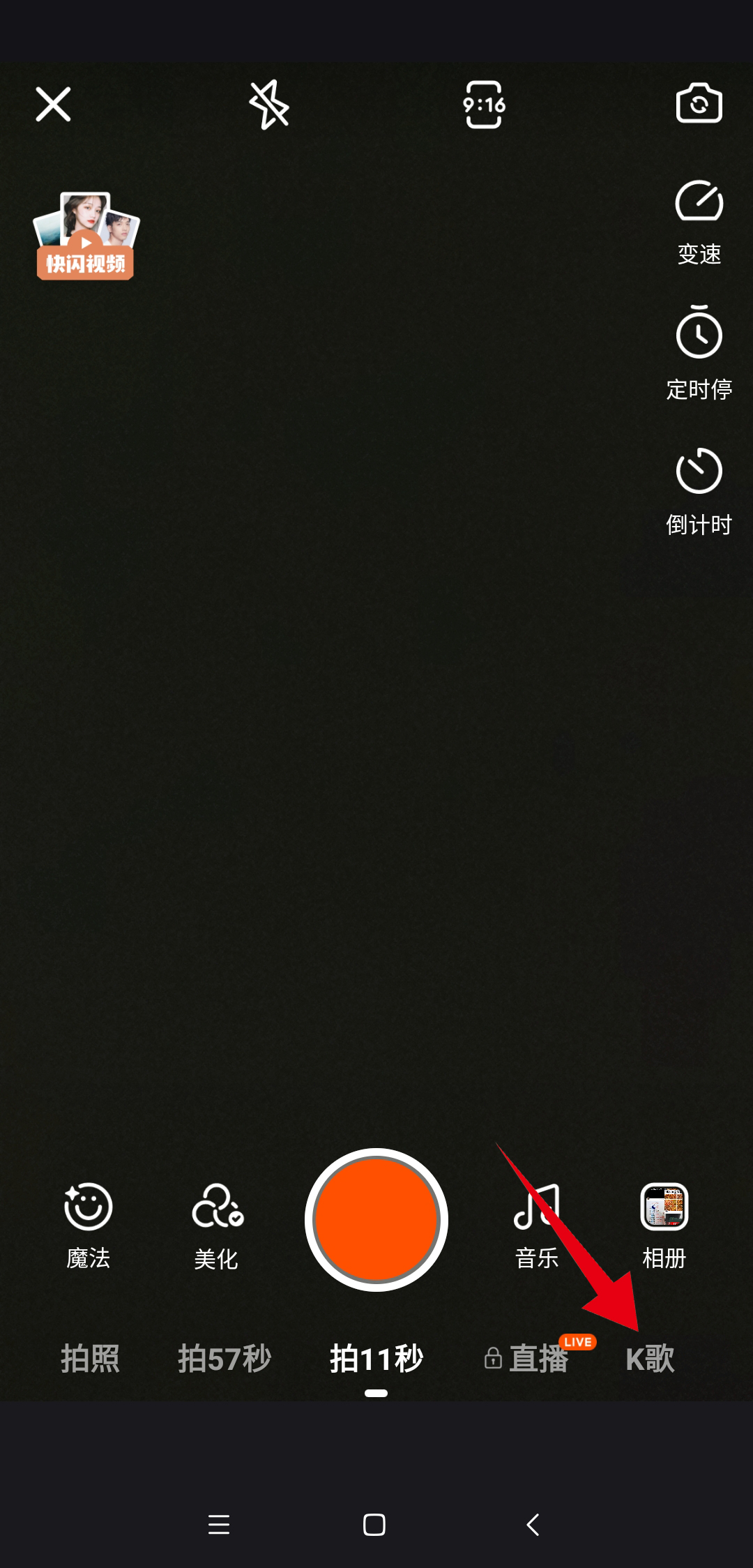The height and width of the screenshot is (1568, 753).
Task: Change the 9:16 aspect ratio
Action: [x=484, y=105]
